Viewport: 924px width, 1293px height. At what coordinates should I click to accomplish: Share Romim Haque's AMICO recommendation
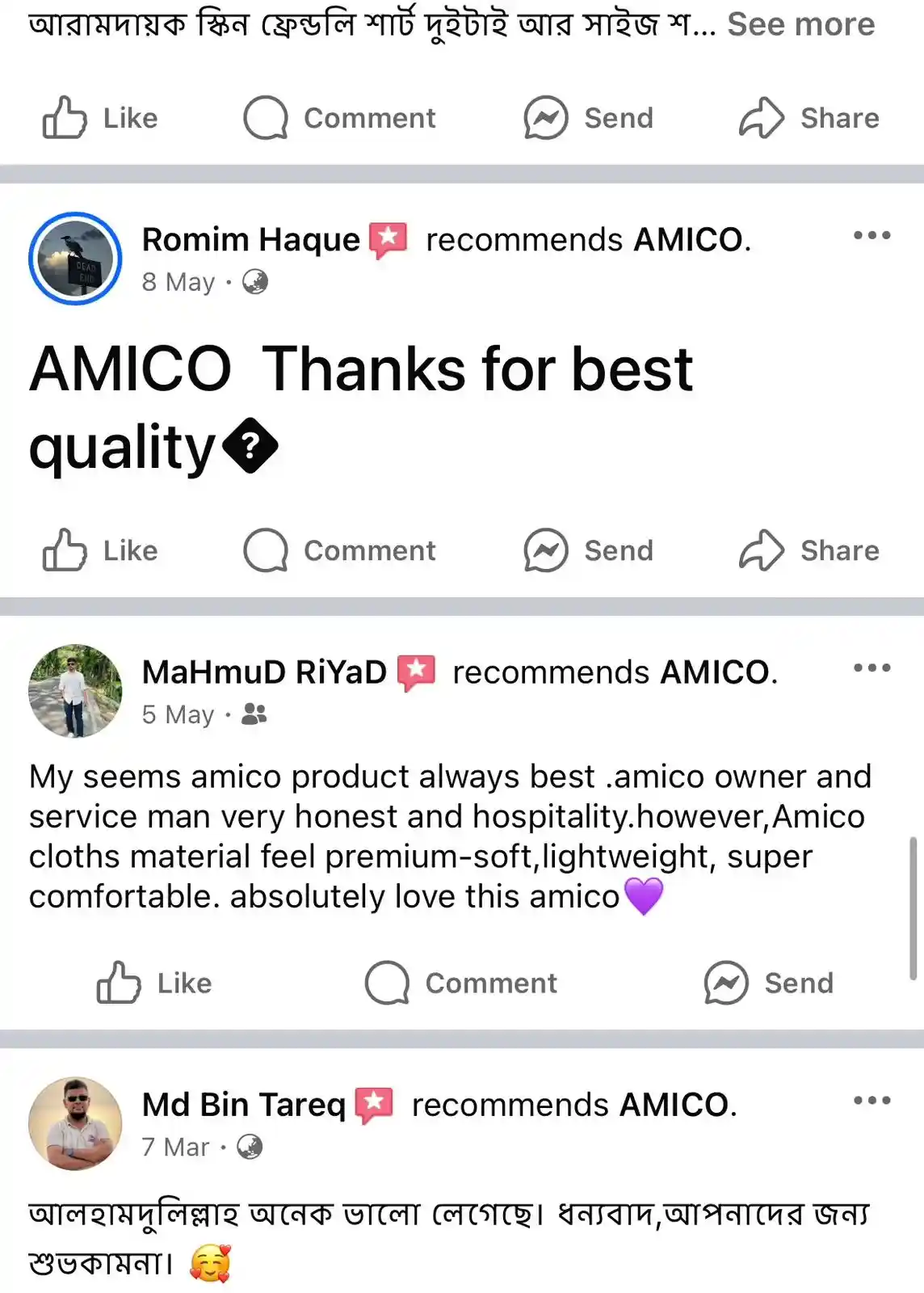coord(808,550)
